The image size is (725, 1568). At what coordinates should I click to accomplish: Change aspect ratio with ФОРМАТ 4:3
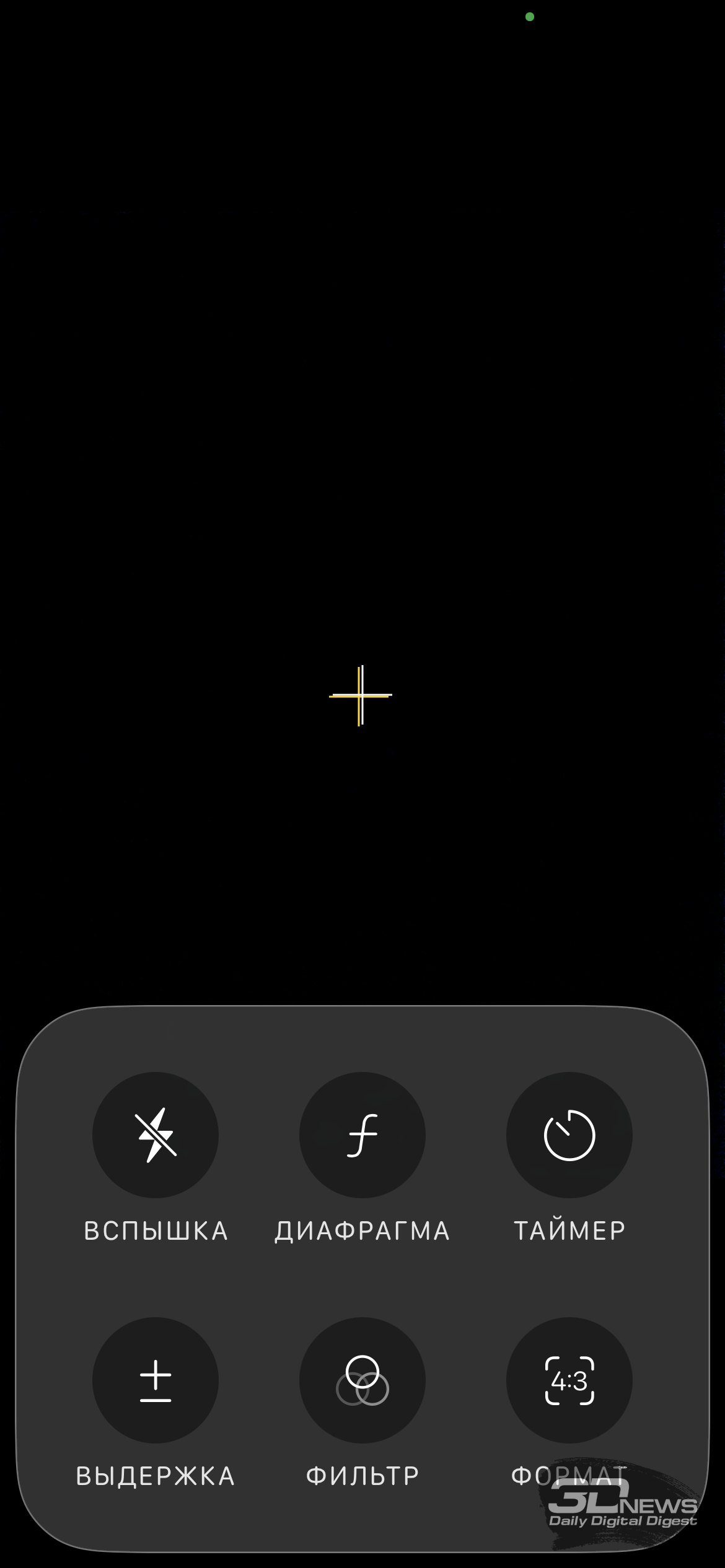(569, 1380)
